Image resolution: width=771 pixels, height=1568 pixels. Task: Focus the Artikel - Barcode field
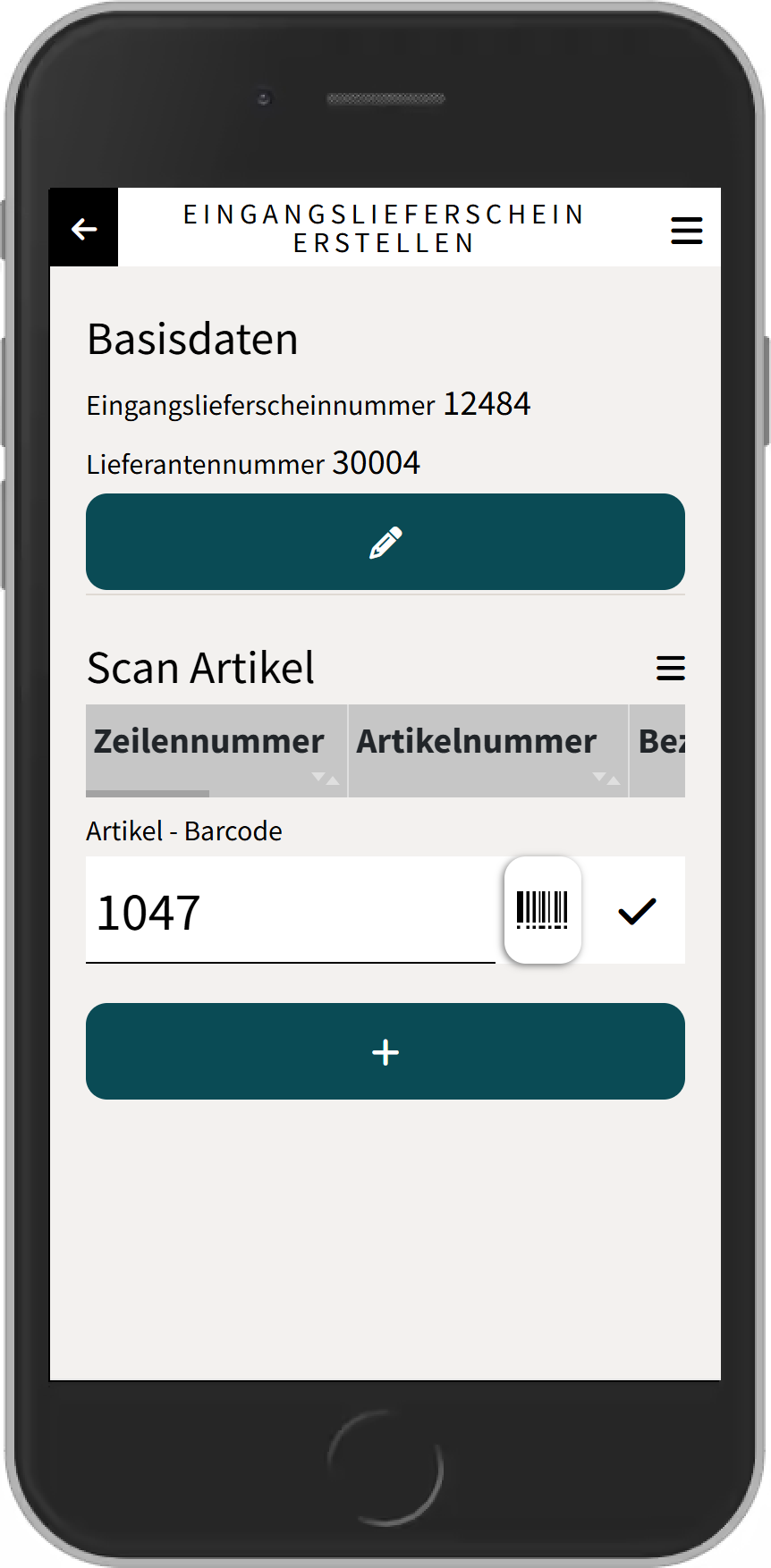[x=291, y=912]
